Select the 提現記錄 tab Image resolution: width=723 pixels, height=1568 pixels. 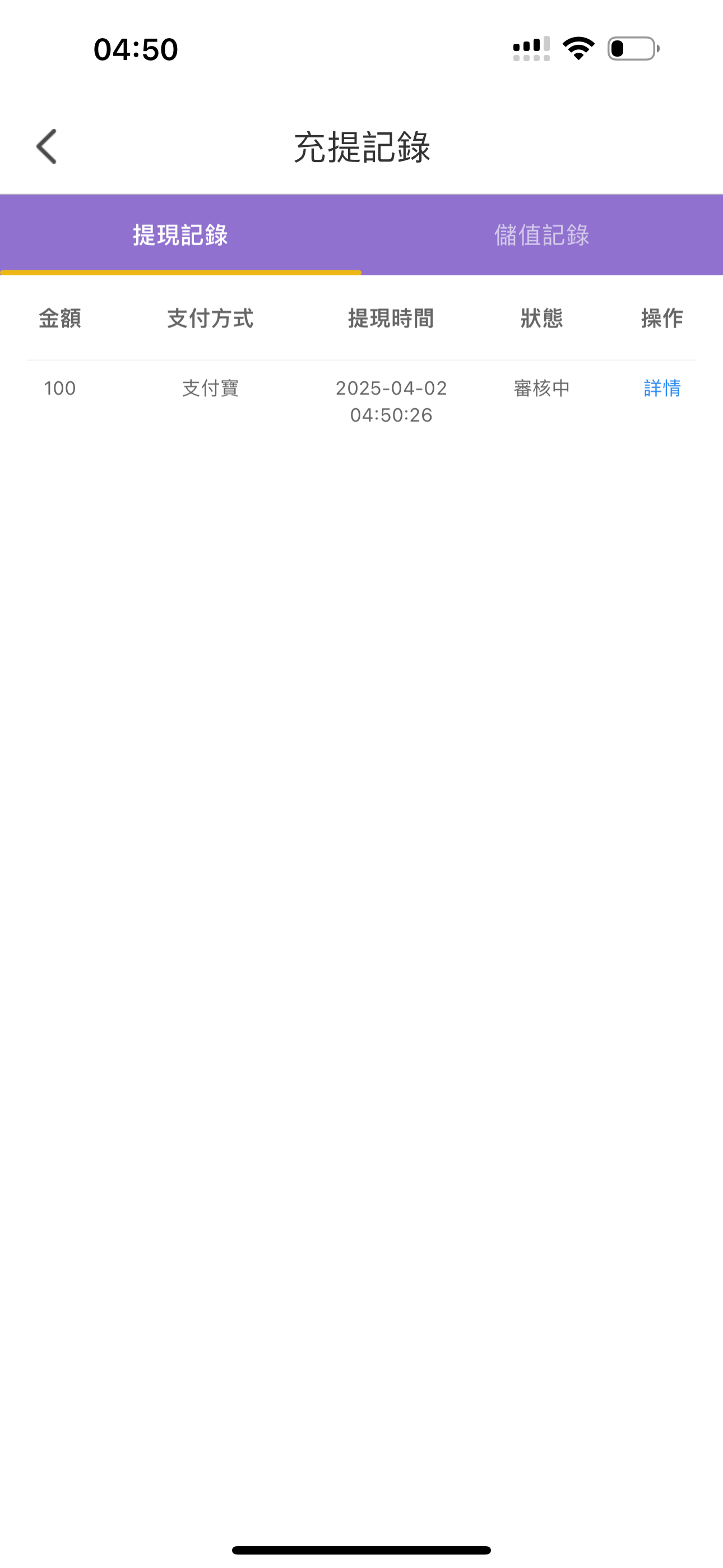(x=180, y=235)
